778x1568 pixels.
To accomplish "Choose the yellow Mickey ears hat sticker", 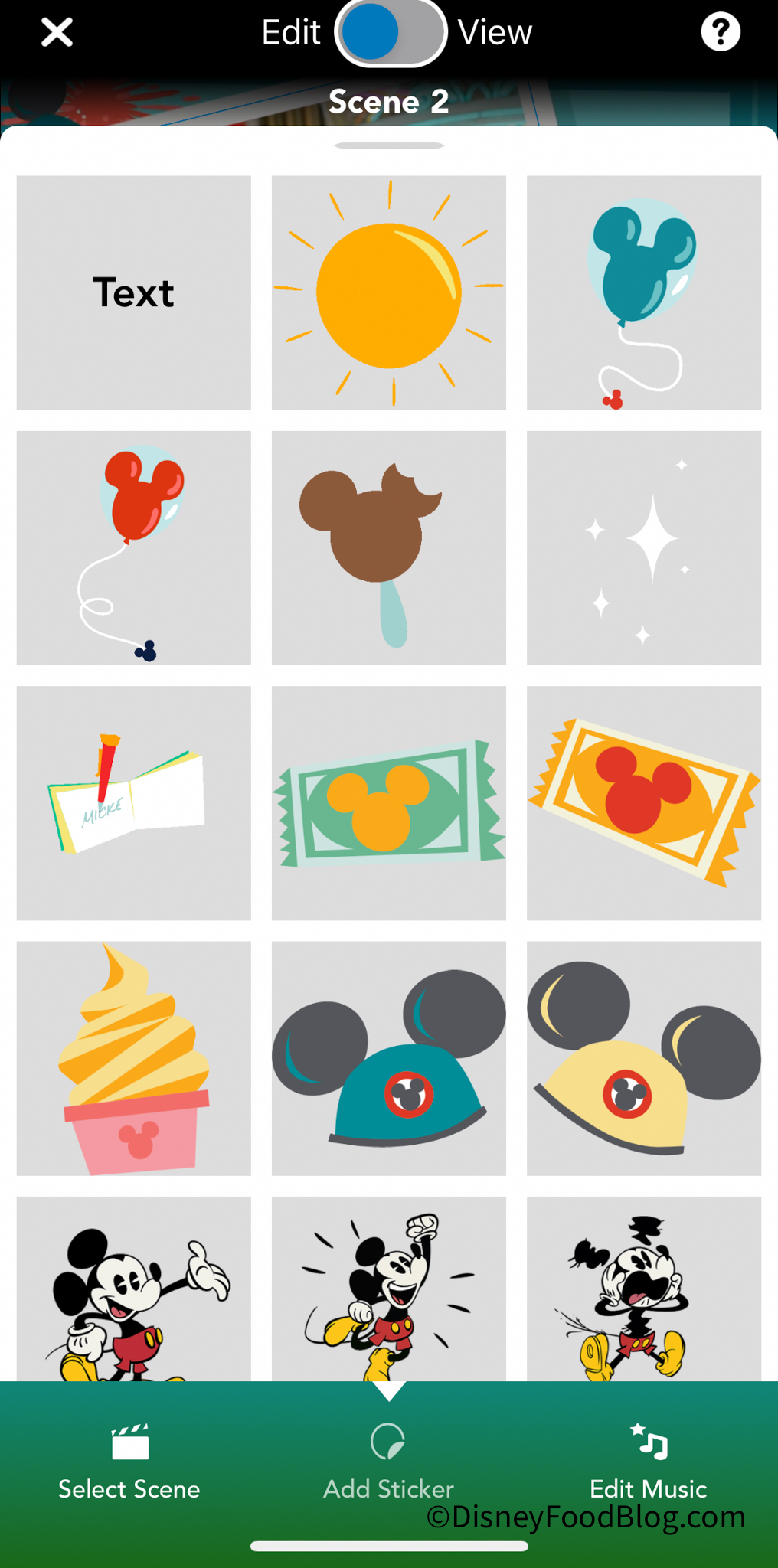I will click(644, 1058).
